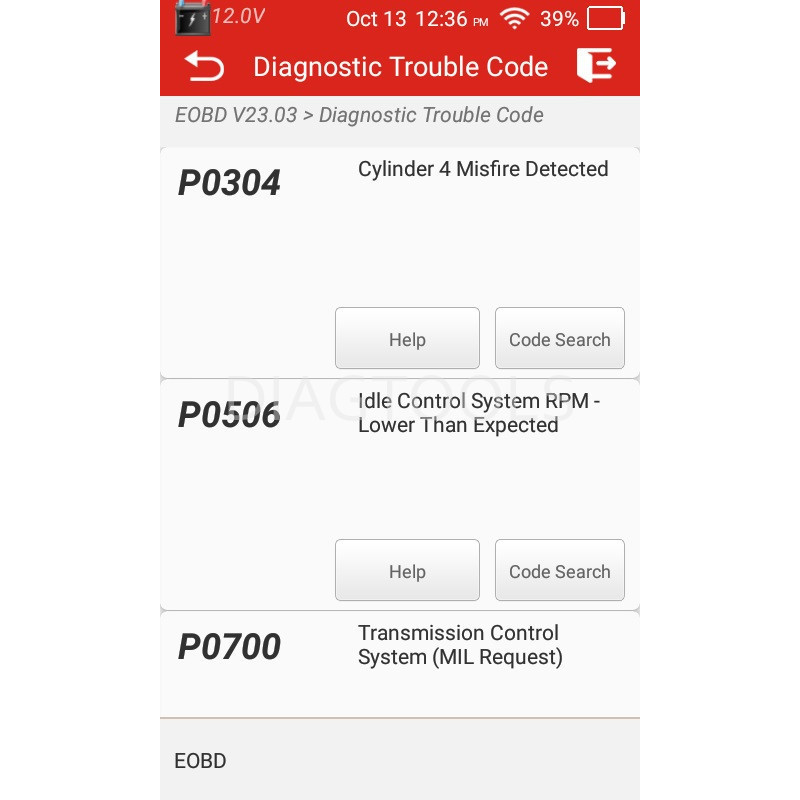Open Help for code P0304
This screenshot has width=800, height=800.
pyautogui.click(x=407, y=339)
